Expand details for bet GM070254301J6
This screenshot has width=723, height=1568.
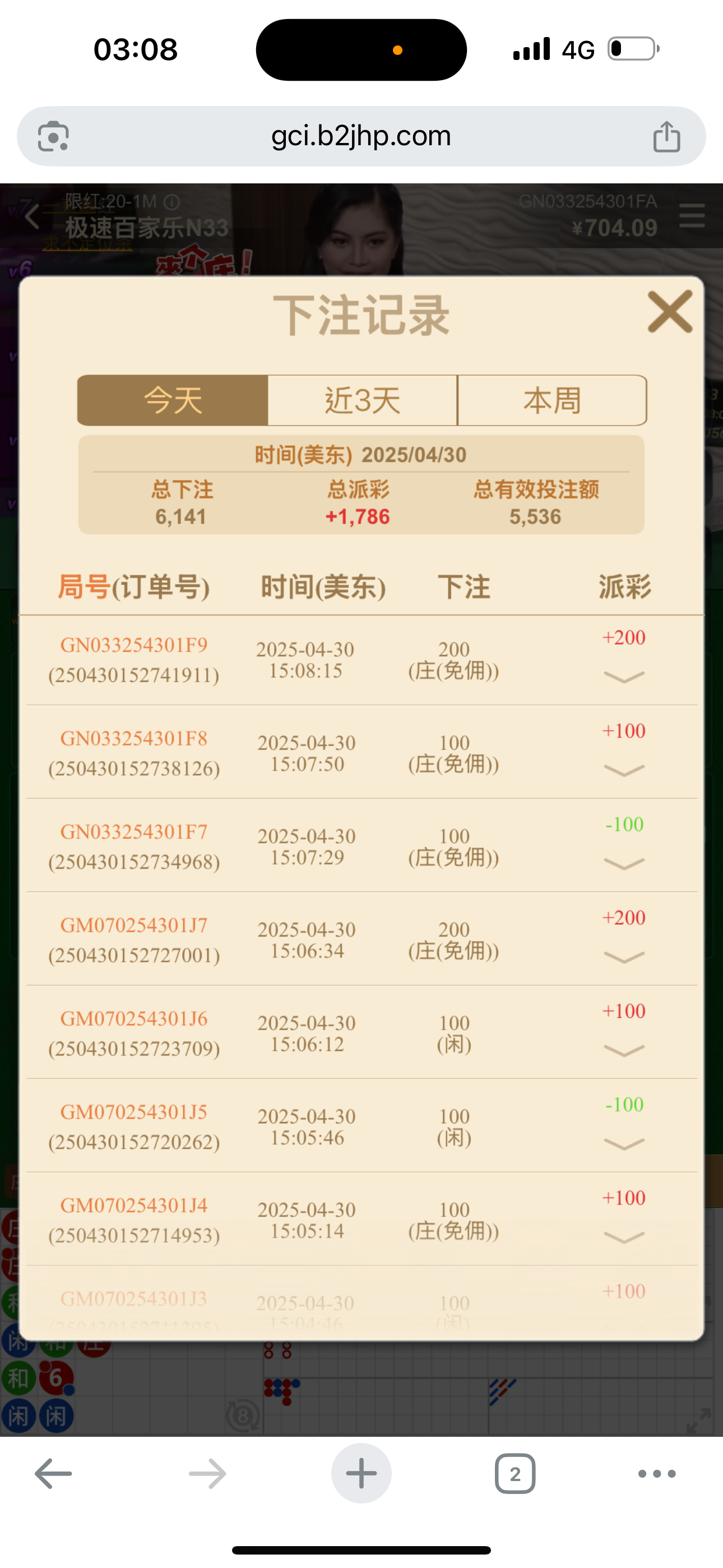(x=624, y=1050)
